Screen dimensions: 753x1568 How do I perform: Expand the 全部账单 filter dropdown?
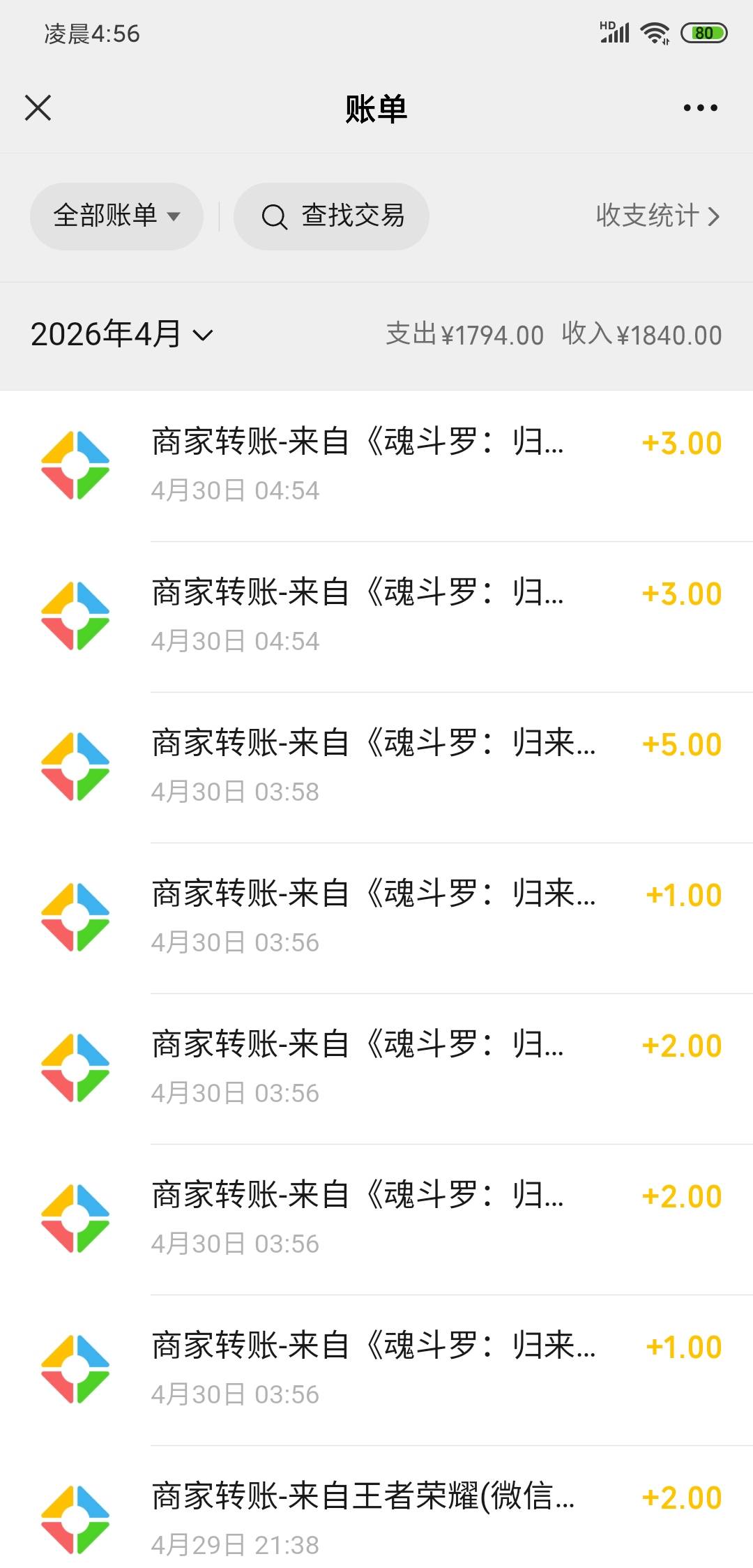116,216
